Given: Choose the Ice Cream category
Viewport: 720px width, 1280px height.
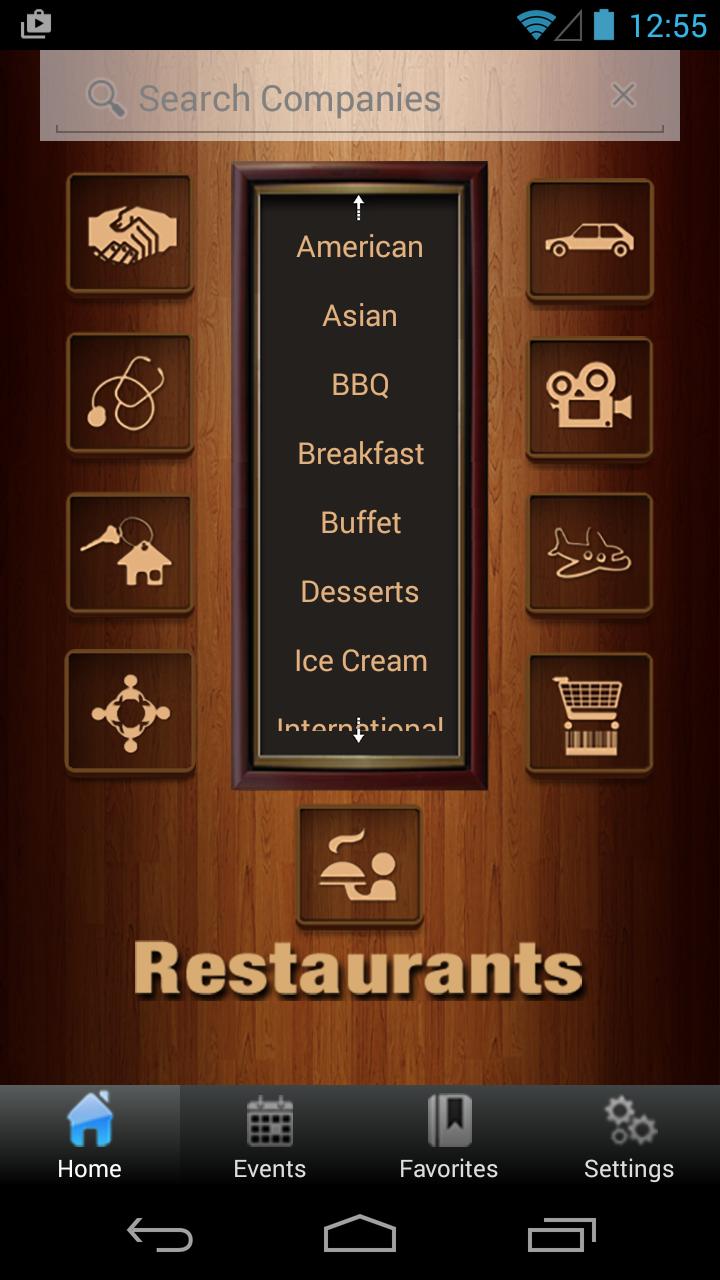Looking at the screenshot, I should pos(359,660).
